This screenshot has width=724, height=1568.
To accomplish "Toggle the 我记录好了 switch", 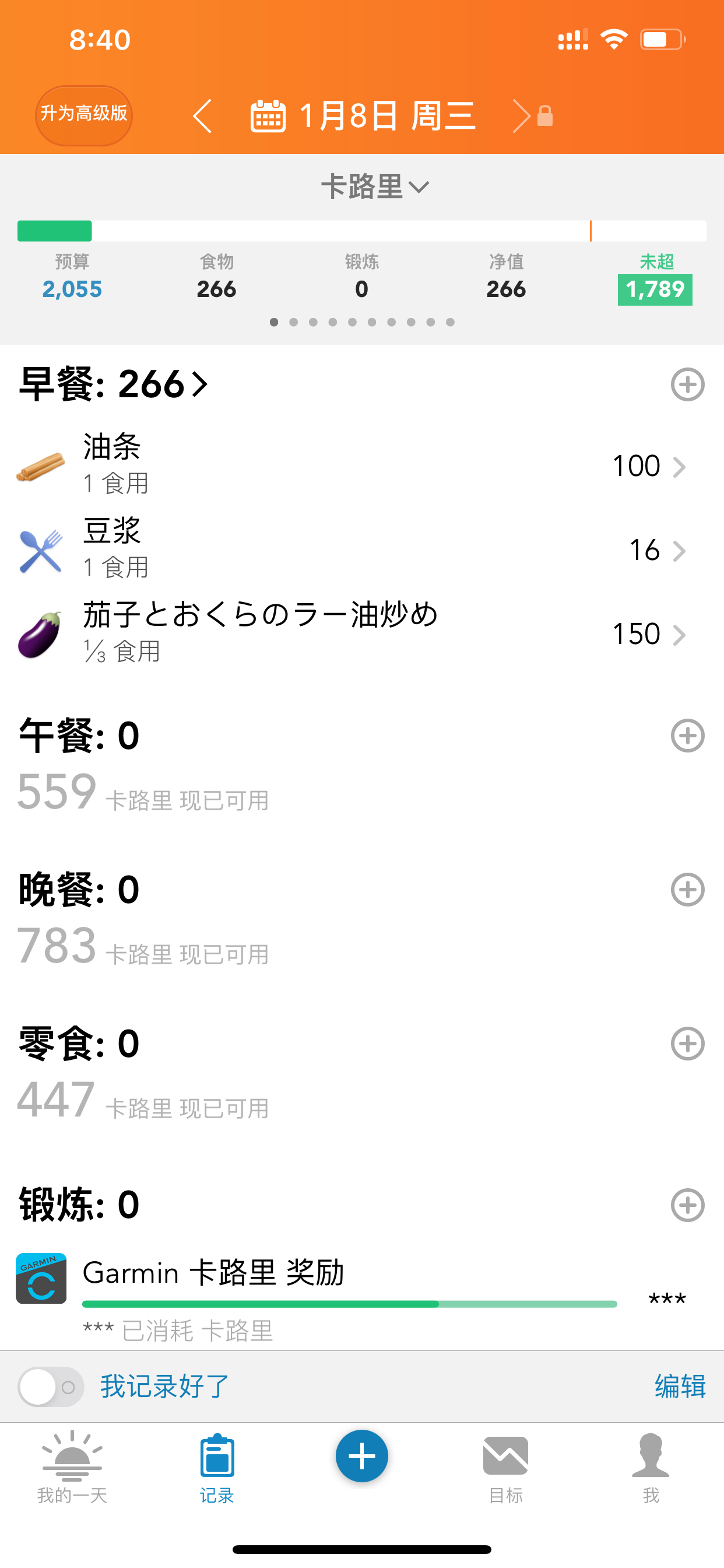I will 51,1387.
